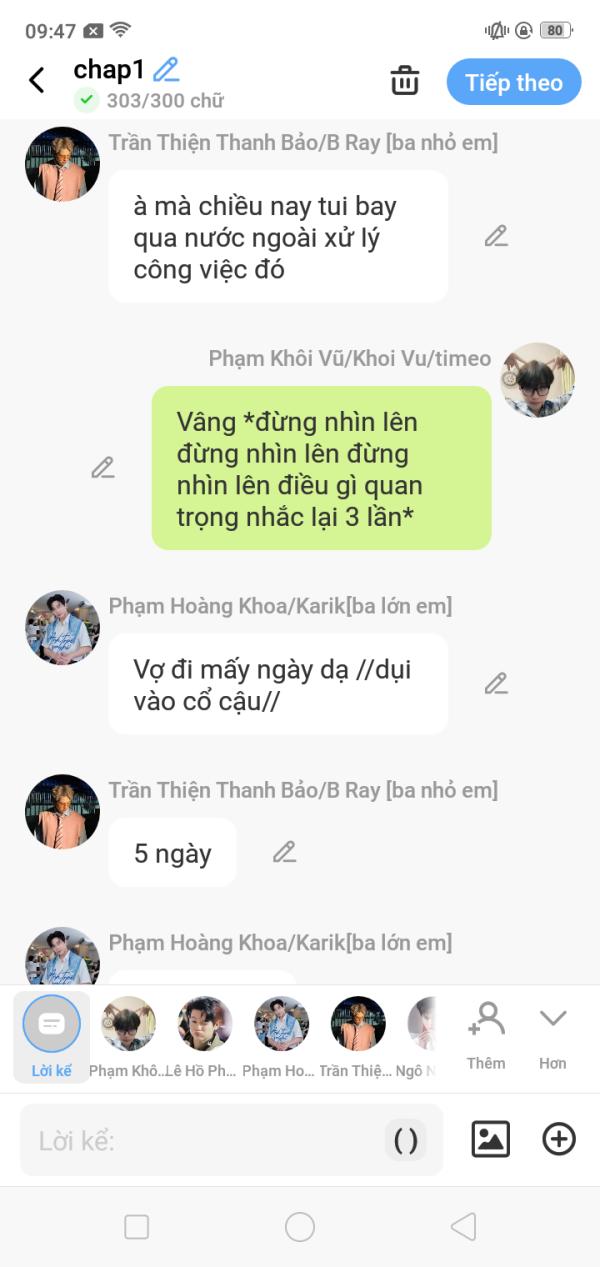Delete the chapter with the trash icon
This screenshot has height=1267, width=600.
[x=404, y=81]
